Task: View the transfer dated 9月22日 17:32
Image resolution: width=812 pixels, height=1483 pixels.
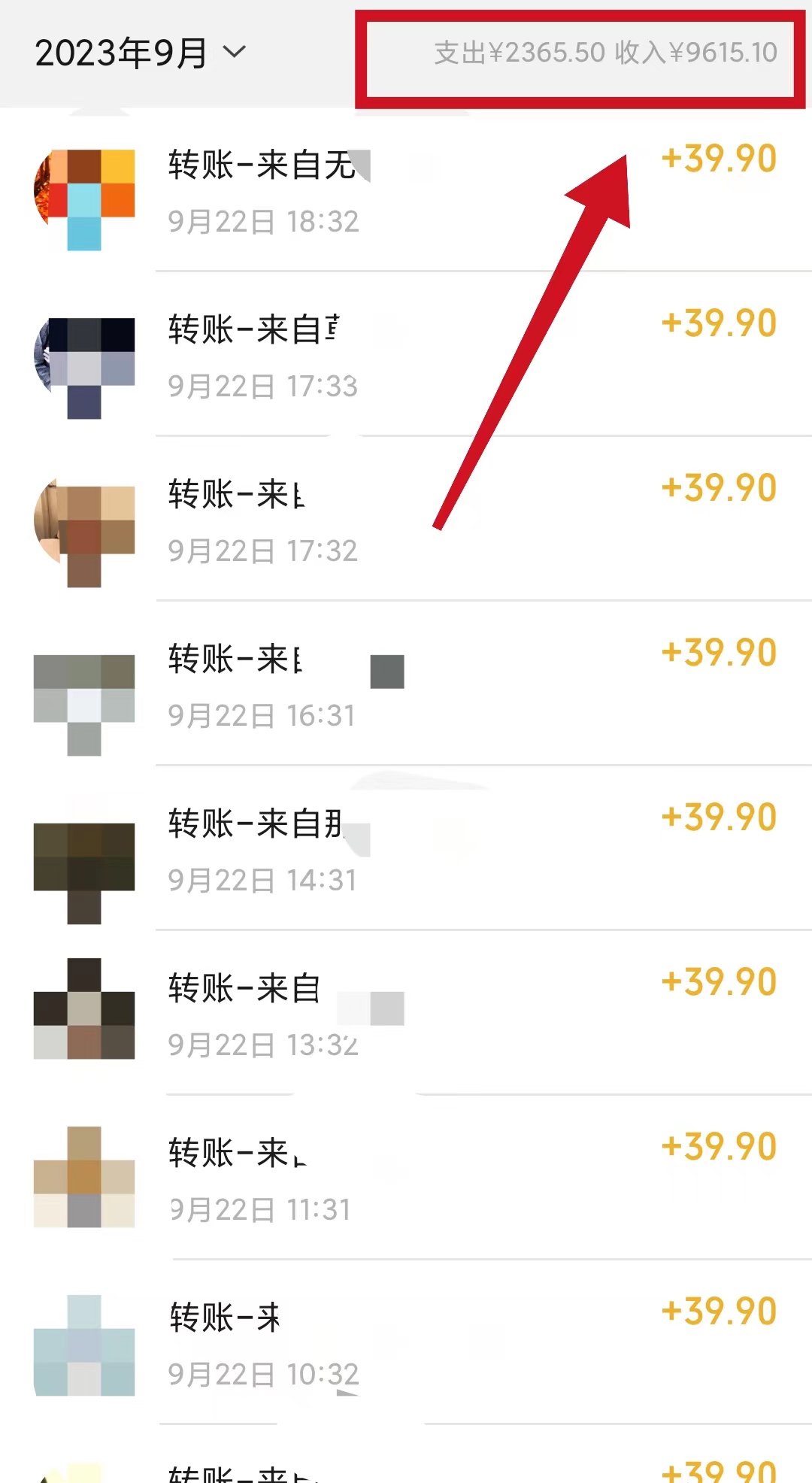Action: 406,520
